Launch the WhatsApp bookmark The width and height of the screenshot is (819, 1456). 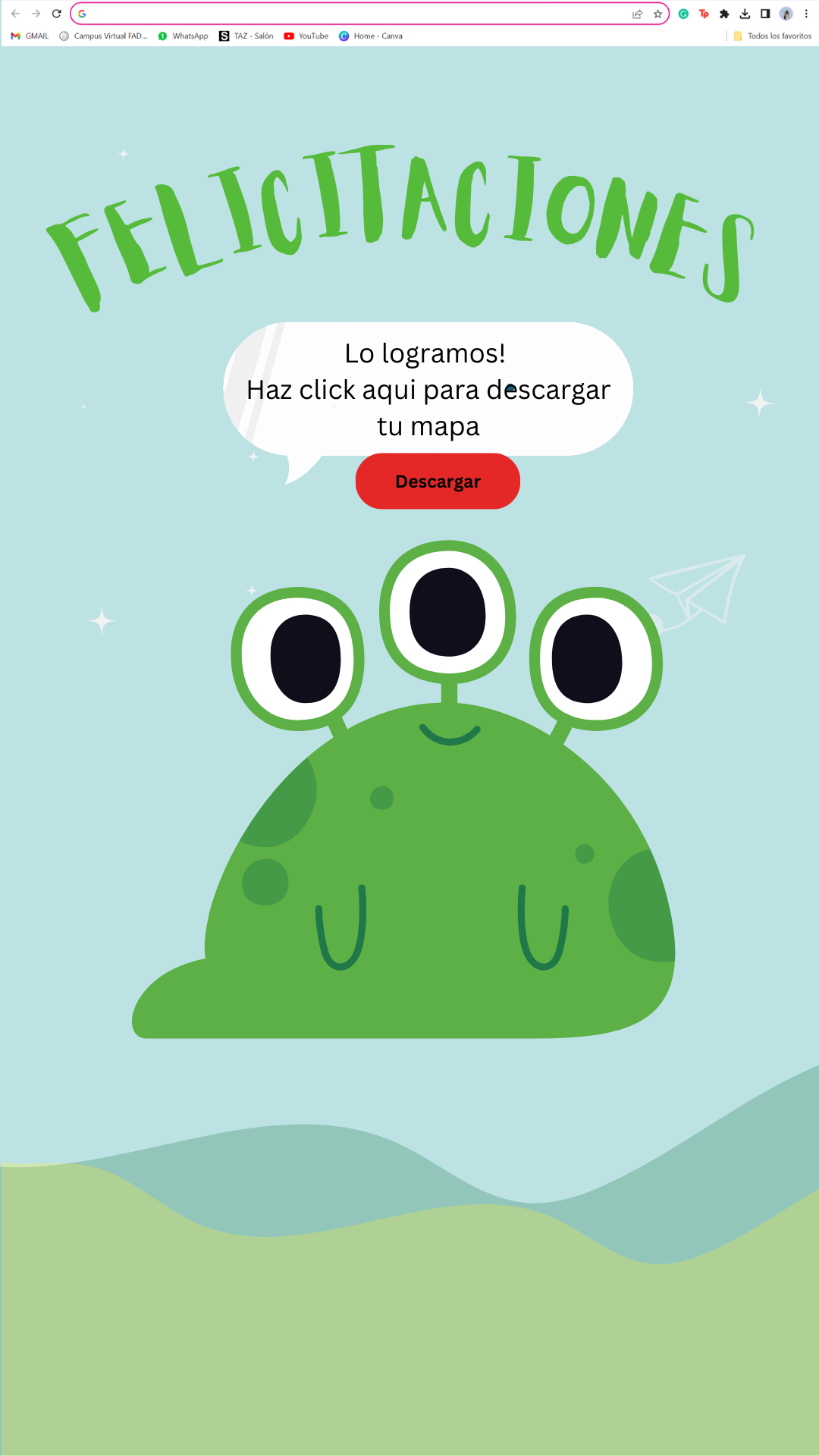tap(184, 36)
